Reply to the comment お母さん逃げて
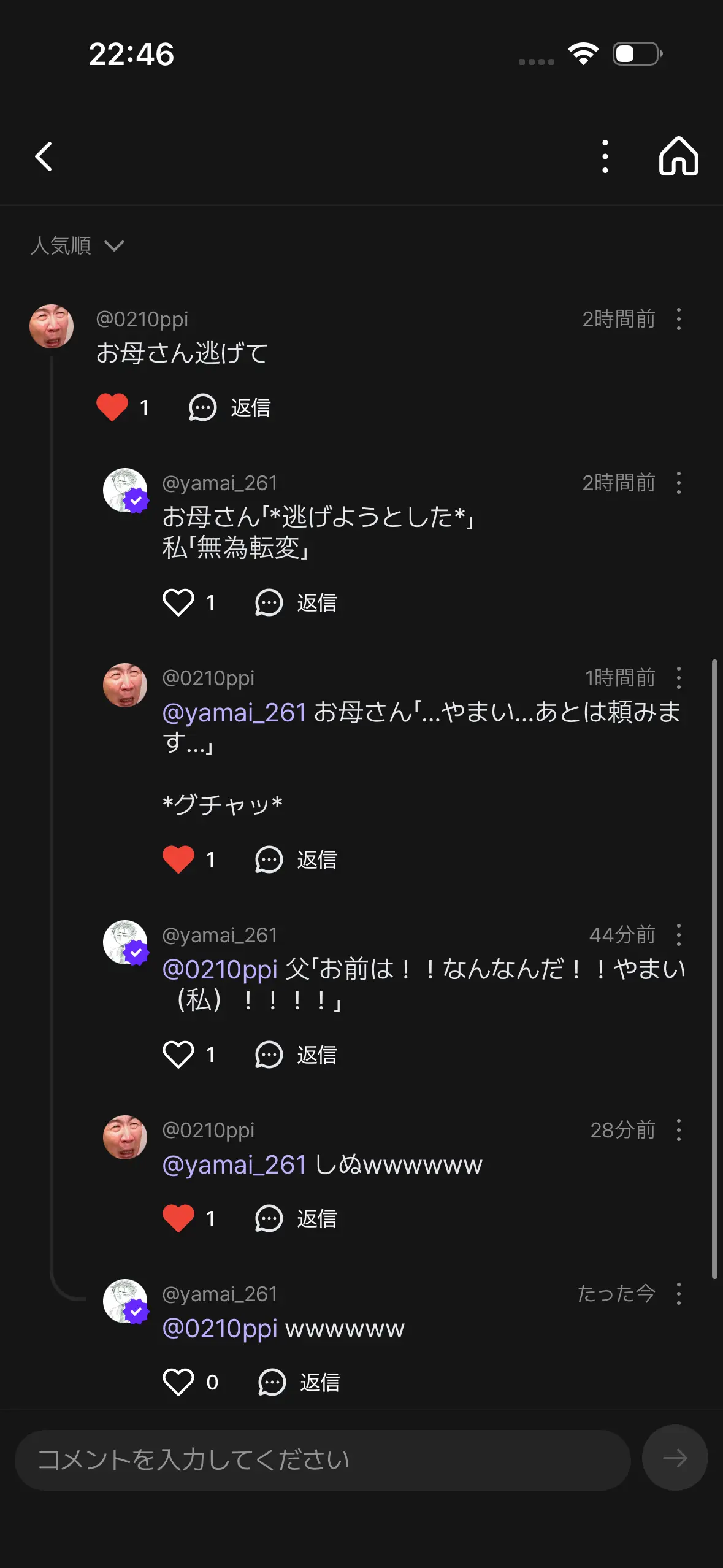Image resolution: width=723 pixels, height=1568 pixels. pyautogui.click(x=230, y=407)
